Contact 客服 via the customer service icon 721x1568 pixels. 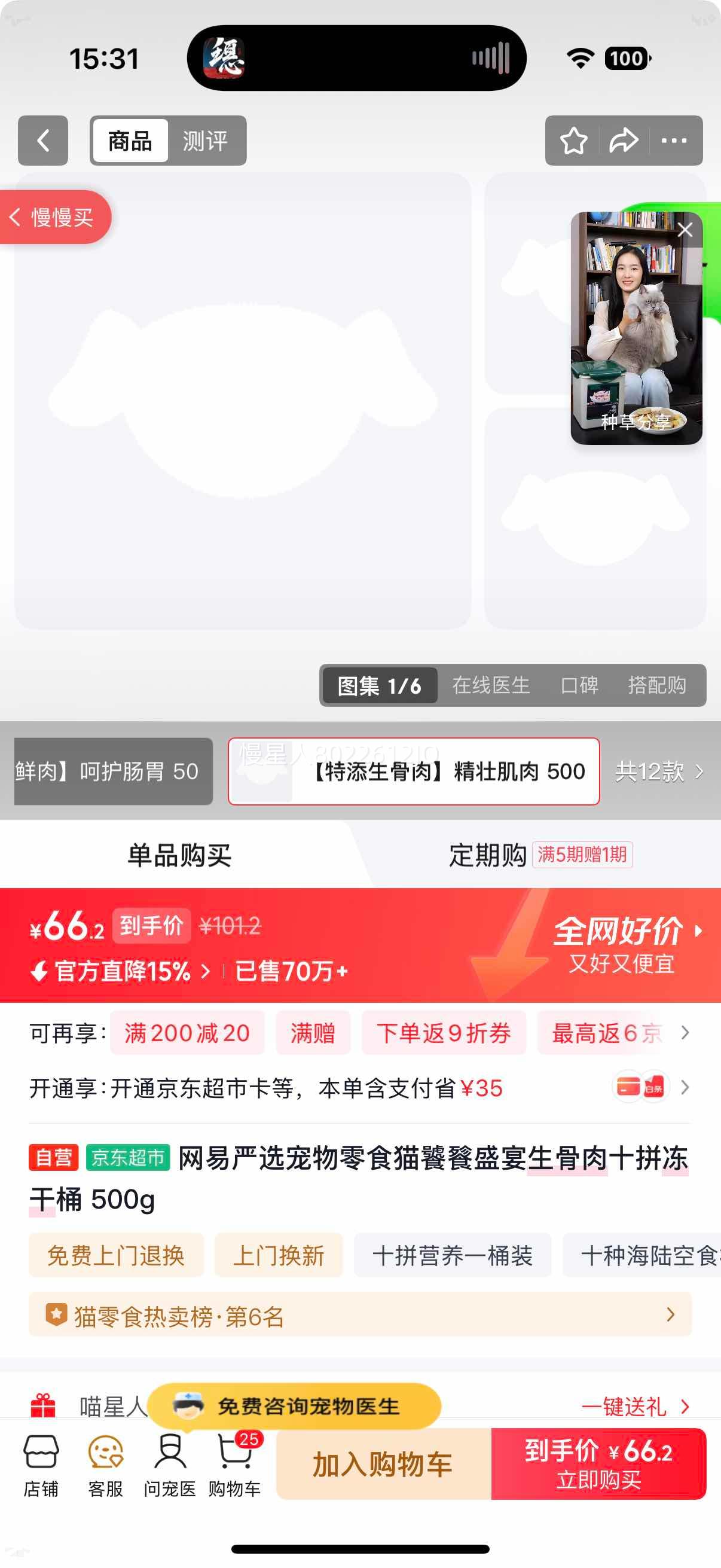pyautogui.click(x=105, y=1467)
